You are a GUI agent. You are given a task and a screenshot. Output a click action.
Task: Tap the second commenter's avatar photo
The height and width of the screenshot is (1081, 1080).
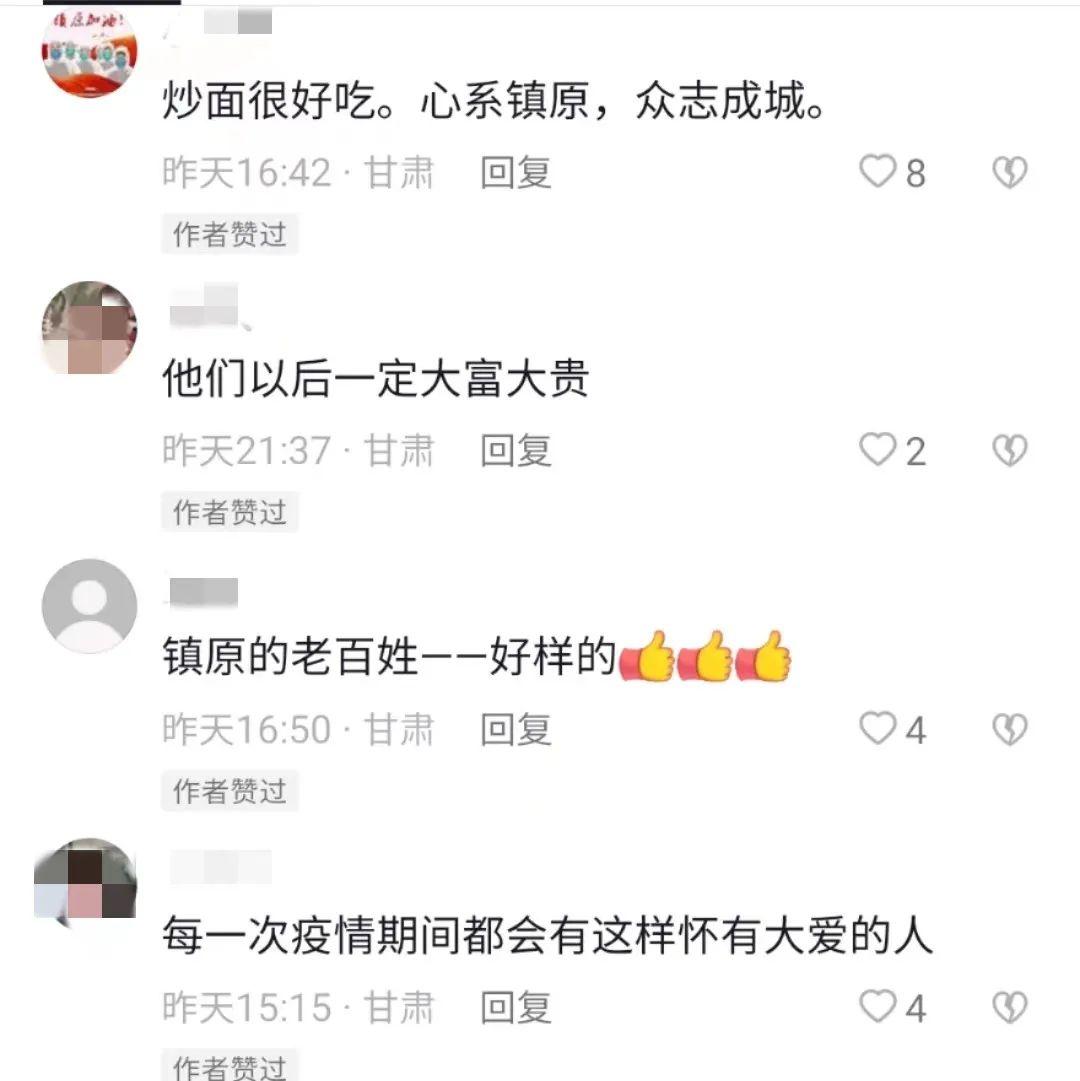tap(90, 326)
